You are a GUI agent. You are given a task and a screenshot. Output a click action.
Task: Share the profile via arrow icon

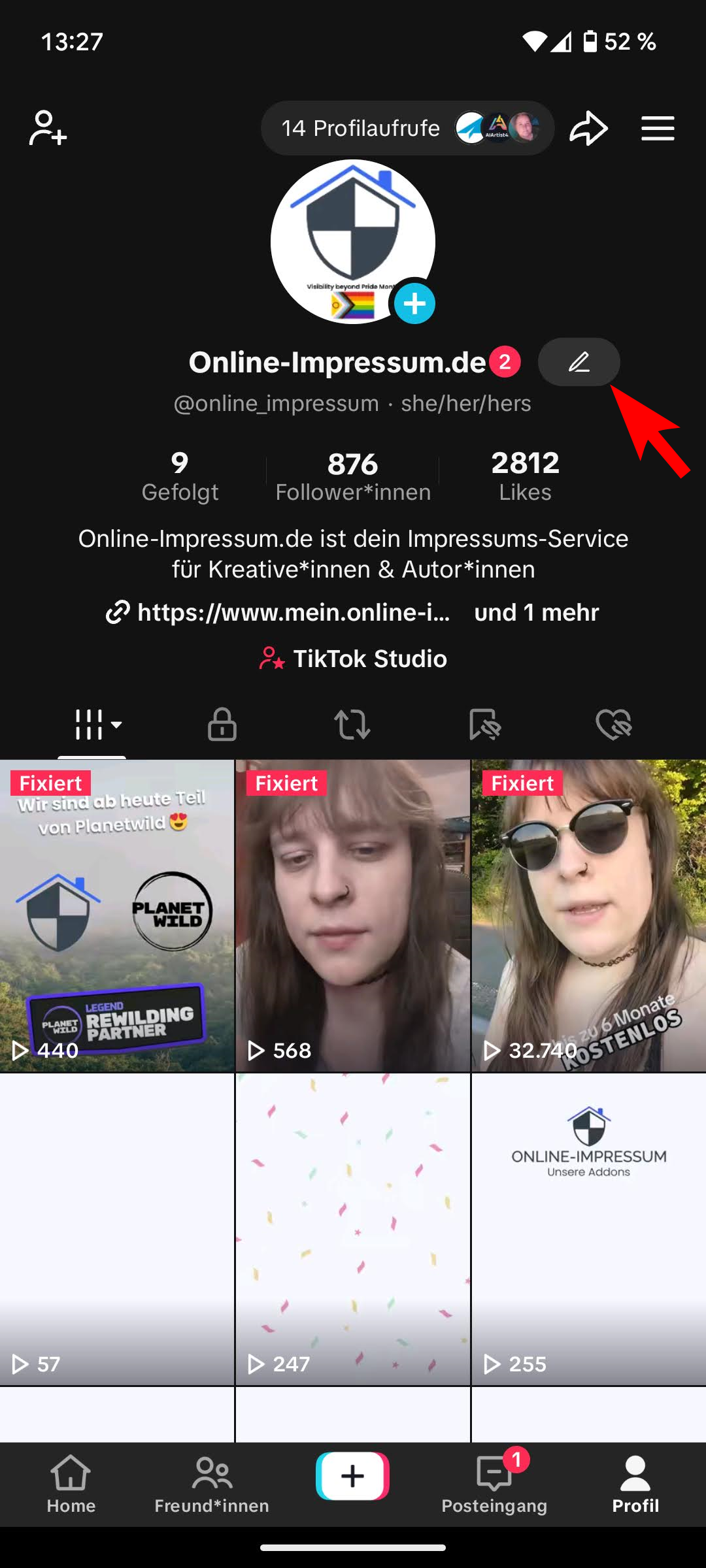point(588,128)
